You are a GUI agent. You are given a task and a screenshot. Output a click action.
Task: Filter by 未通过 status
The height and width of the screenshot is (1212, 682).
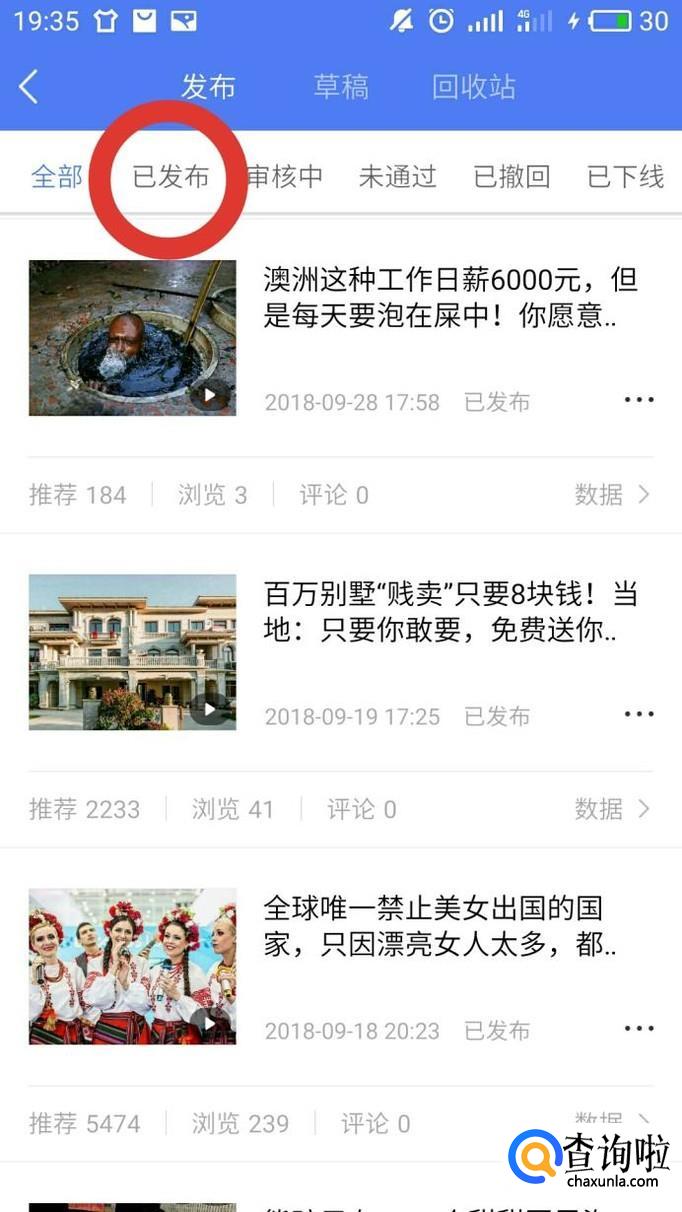398,177
